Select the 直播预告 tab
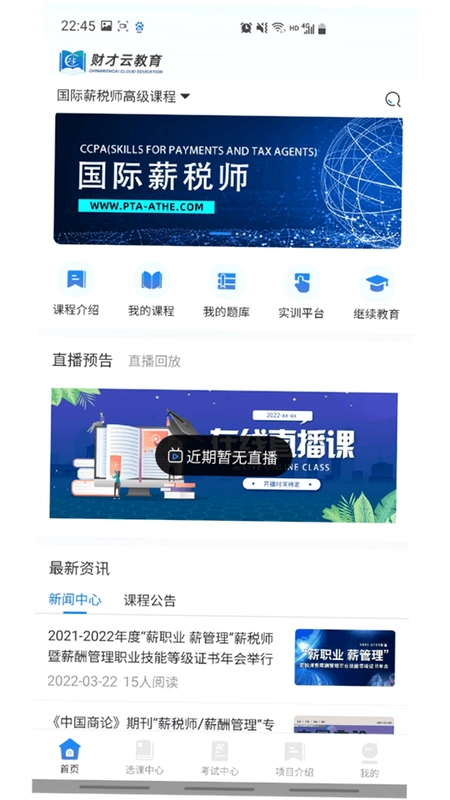 tap(82, 360)
